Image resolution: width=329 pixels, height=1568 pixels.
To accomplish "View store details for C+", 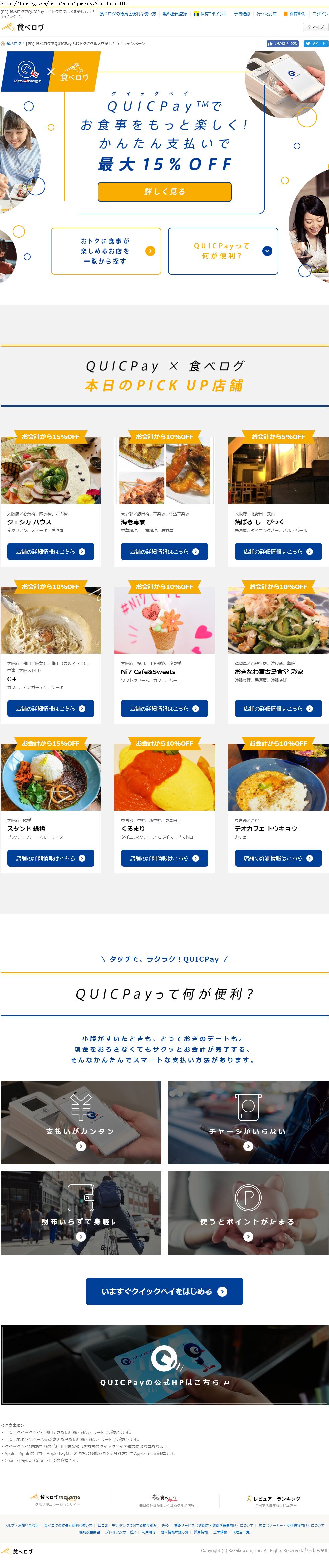I will (x=51, y=709).
